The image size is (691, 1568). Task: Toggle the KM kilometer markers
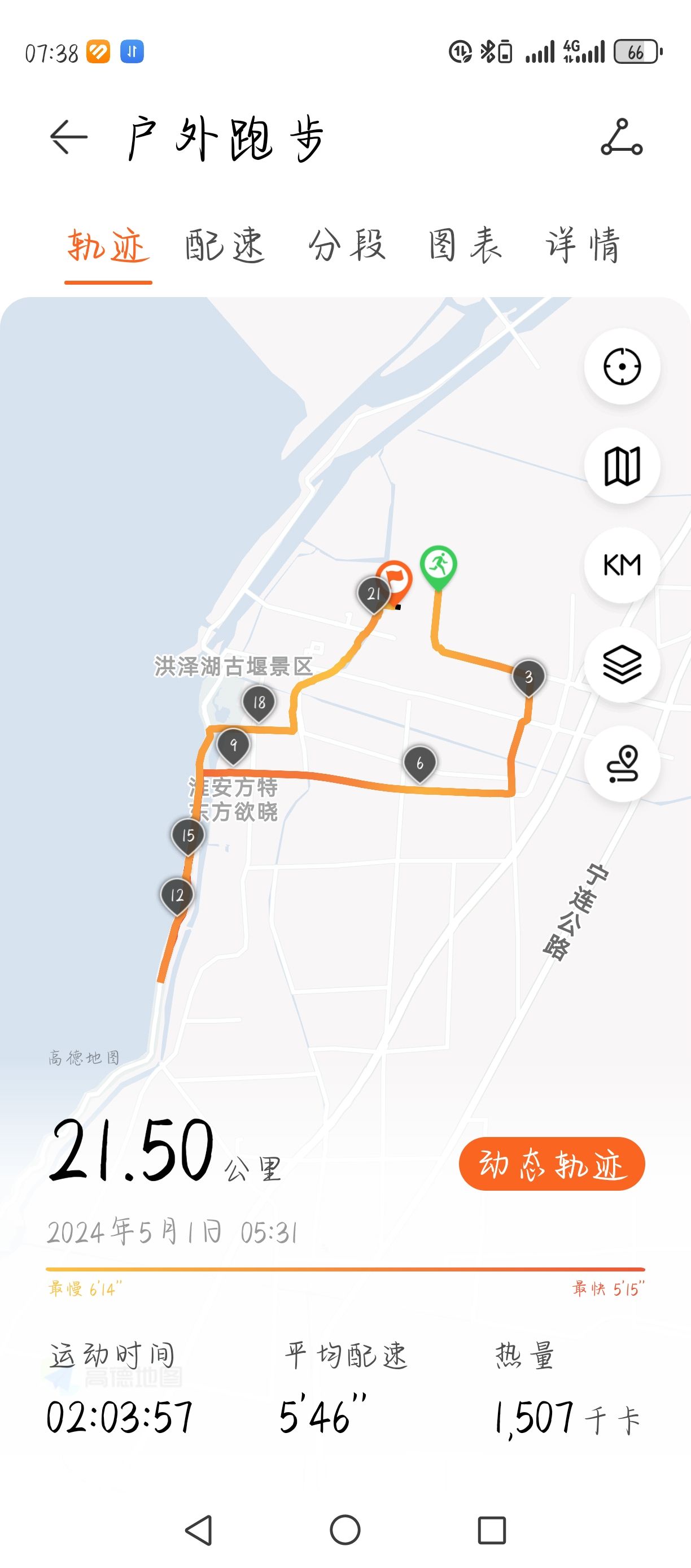(x=622, y=565)
